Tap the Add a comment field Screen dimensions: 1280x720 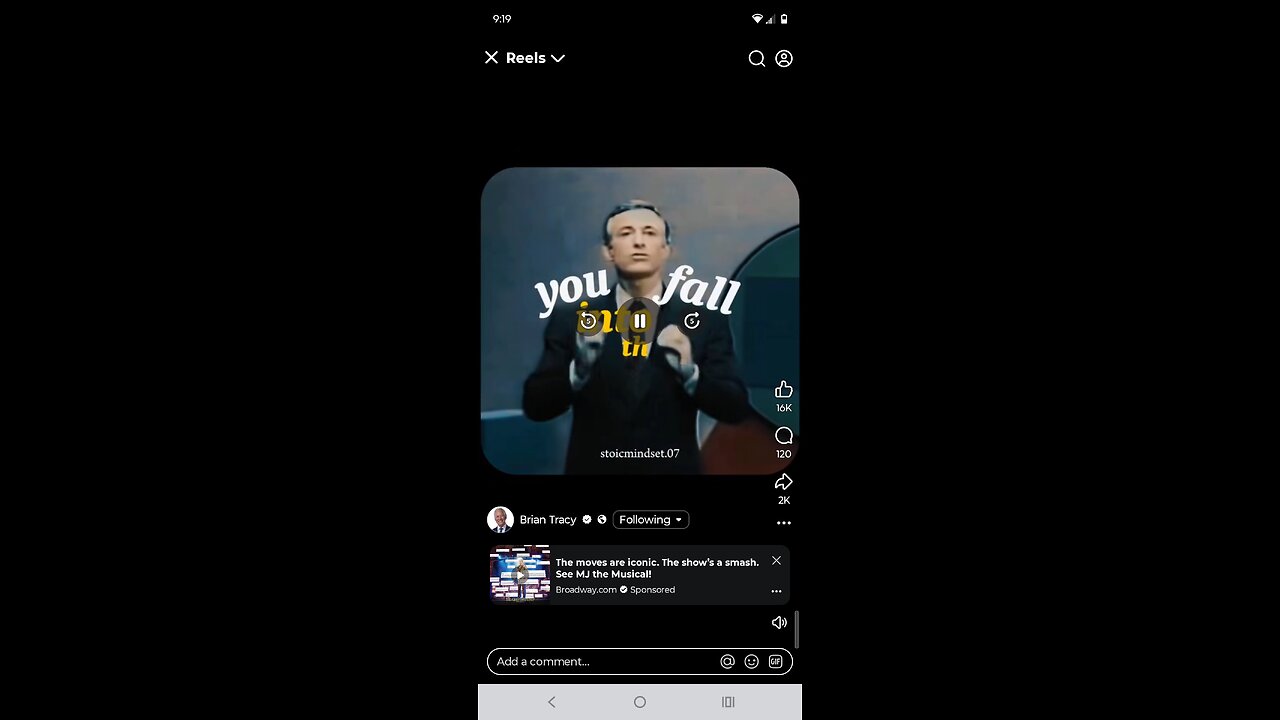point(600,661)
